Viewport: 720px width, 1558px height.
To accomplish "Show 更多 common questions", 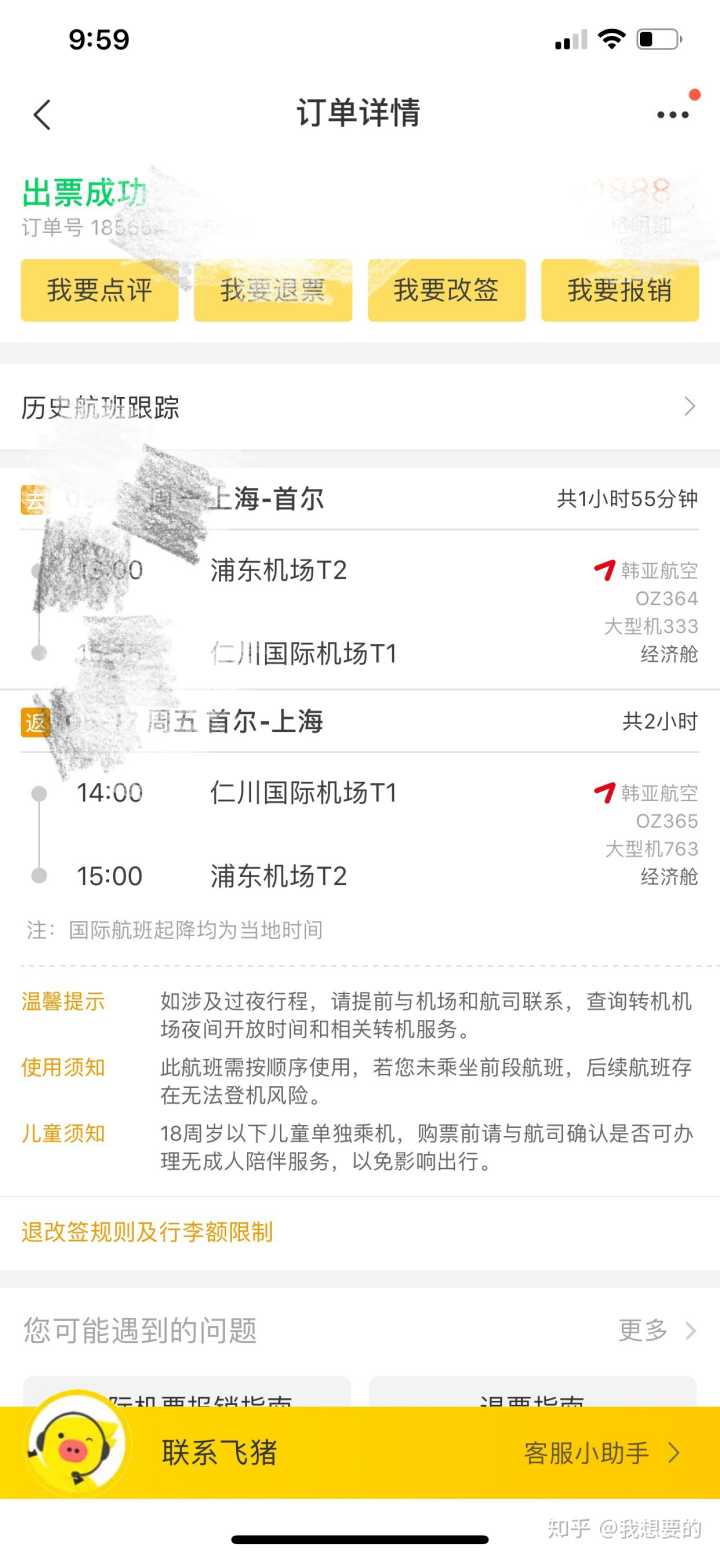I will click(657, 1330).
